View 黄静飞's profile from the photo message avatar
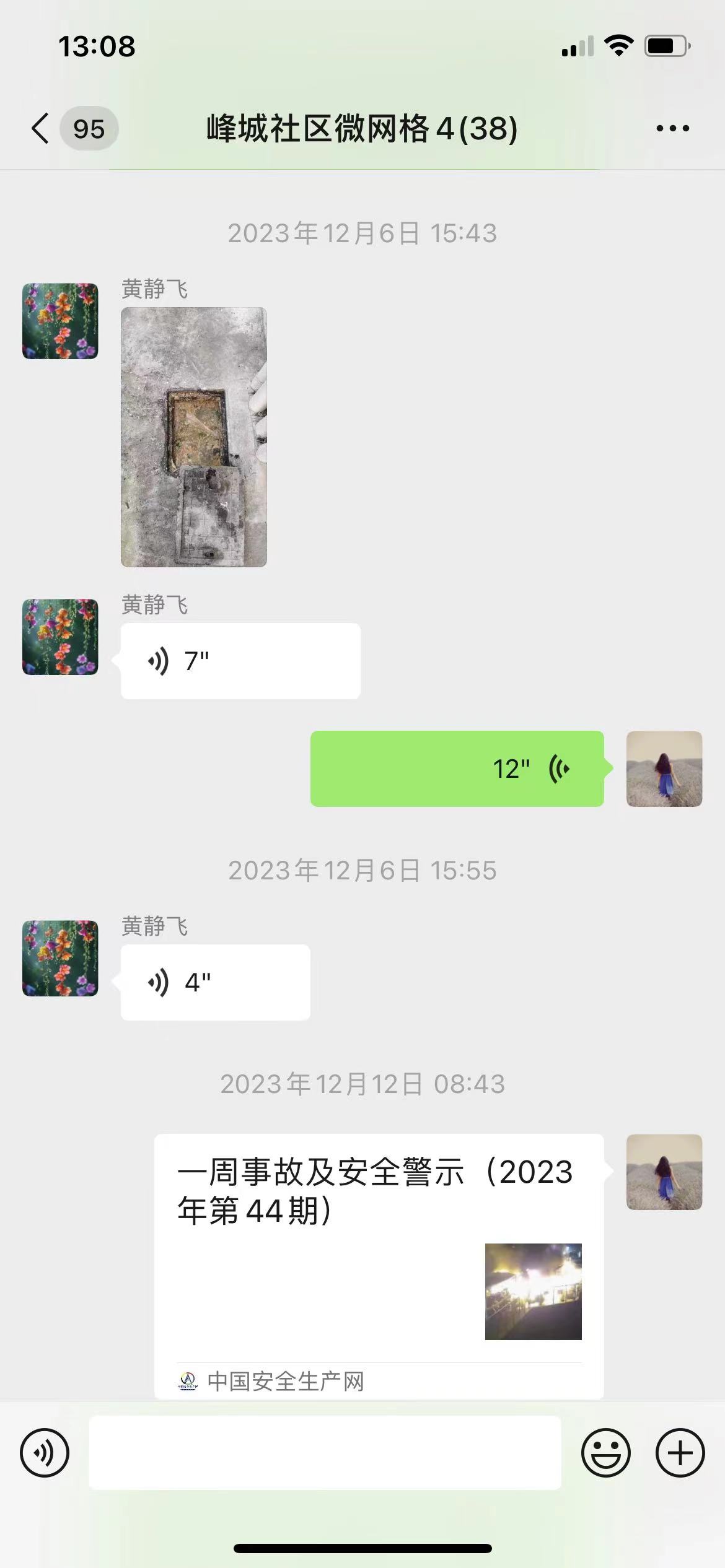Viewport: 725px width, 1568px height. [60, 321]
